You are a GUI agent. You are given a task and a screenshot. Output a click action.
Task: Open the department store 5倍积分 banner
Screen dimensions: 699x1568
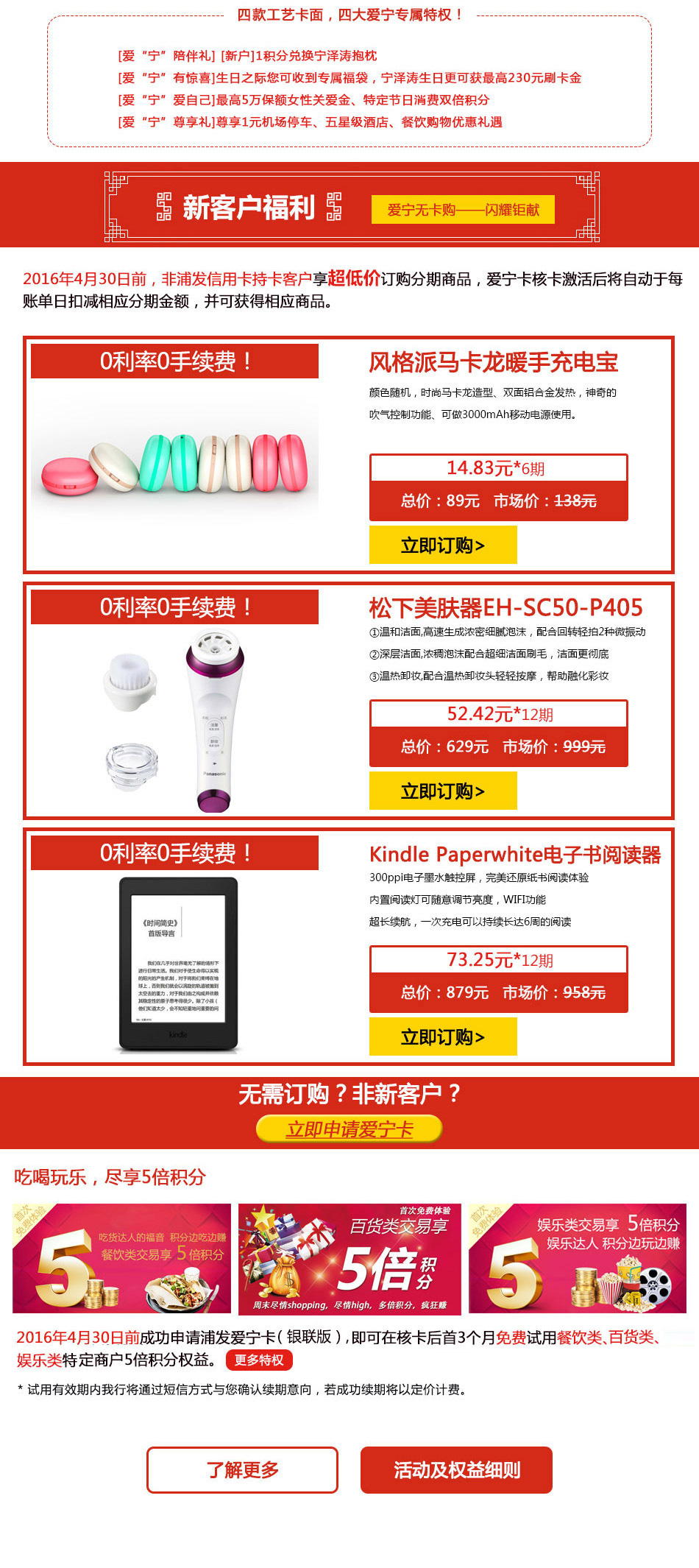tap(349, 1258)
